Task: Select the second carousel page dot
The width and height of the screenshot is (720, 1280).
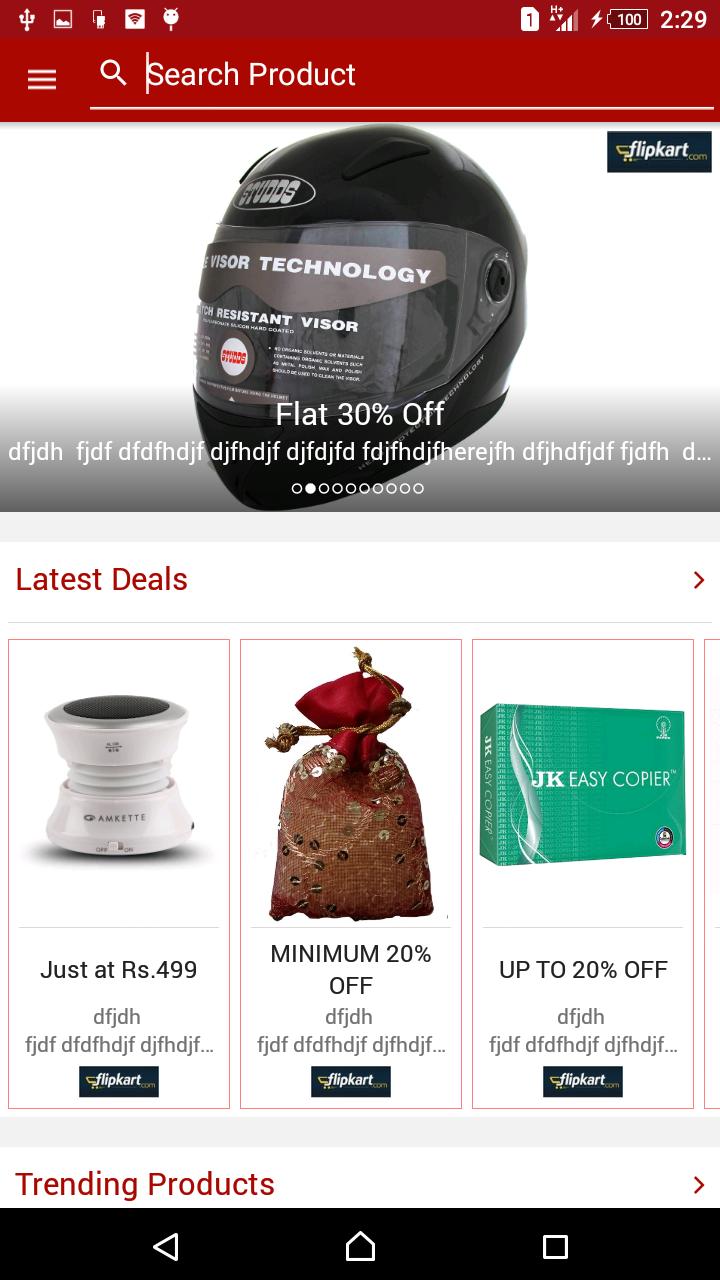Action: click(x=311, y=489)
